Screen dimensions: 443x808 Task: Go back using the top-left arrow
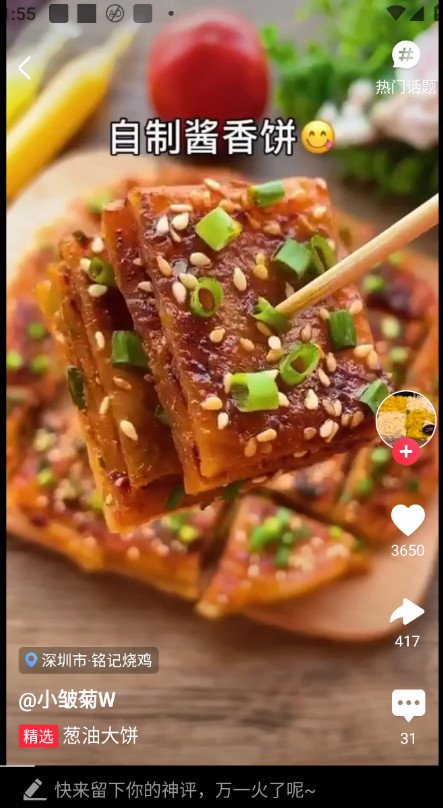[25, 68]
